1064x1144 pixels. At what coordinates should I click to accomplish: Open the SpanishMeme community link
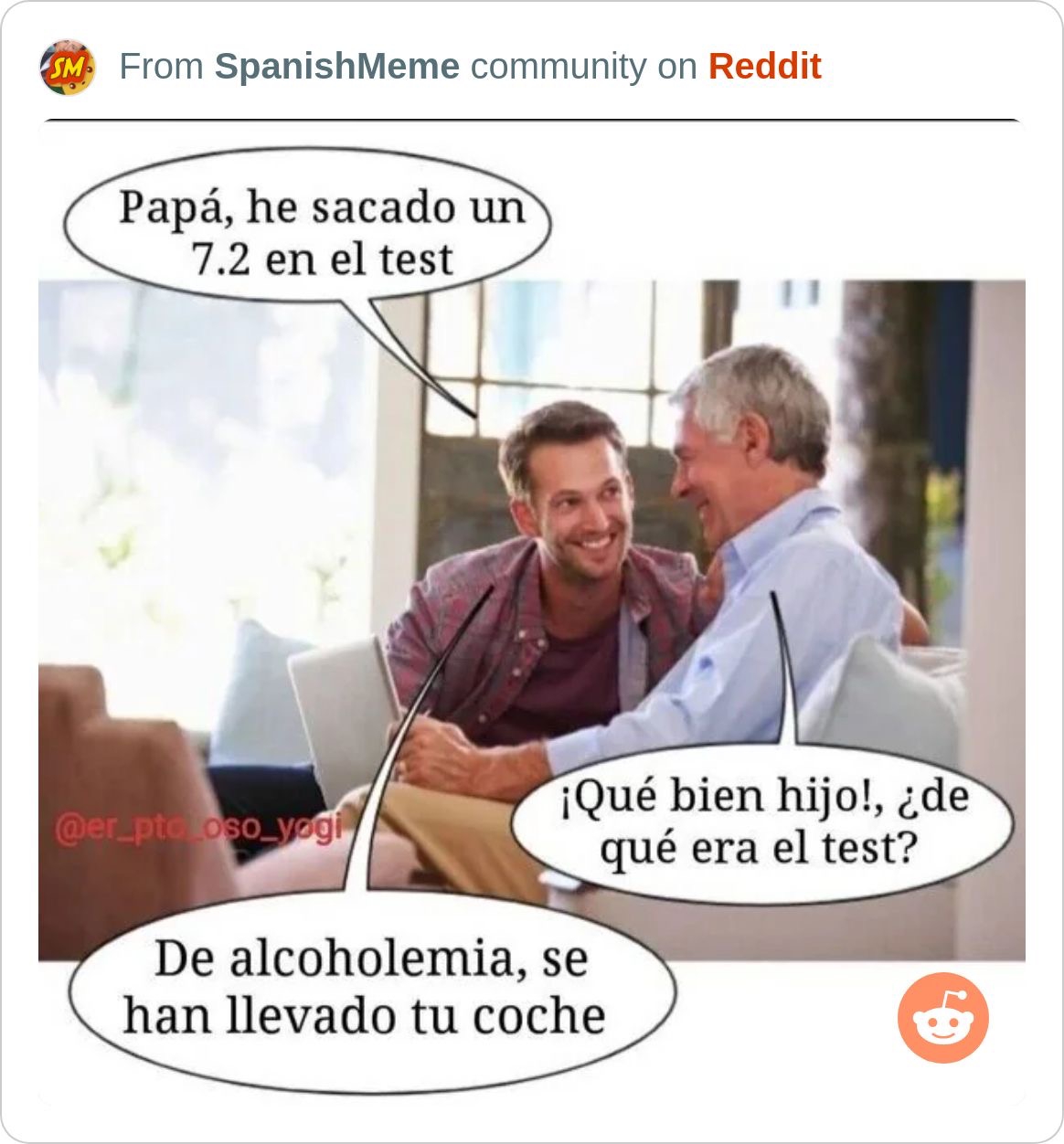[x=336, y=67]
